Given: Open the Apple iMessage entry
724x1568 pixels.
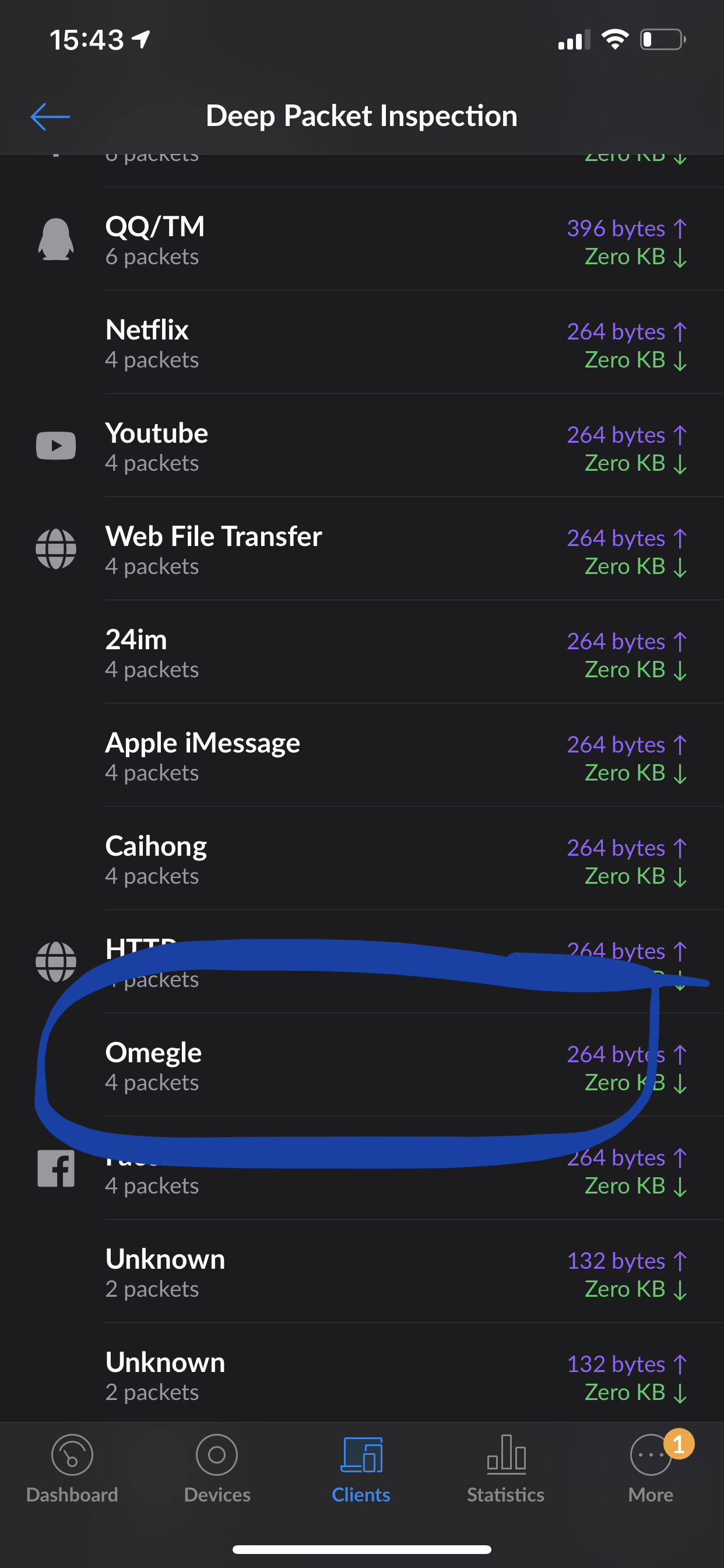Looking at the screenshot, I should tap(362, 756).
